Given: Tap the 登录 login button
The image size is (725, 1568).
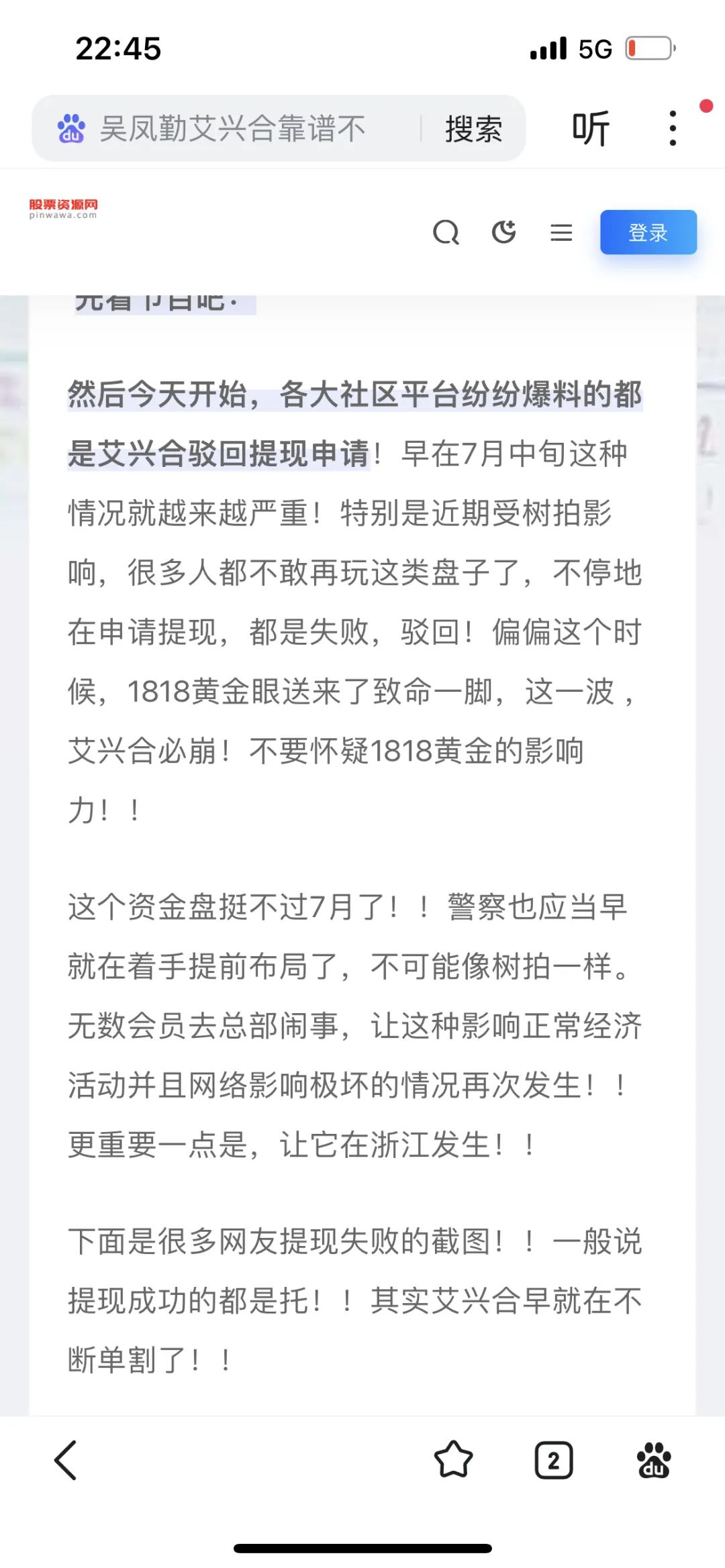Looking at the screenshot, I should 648,232.
